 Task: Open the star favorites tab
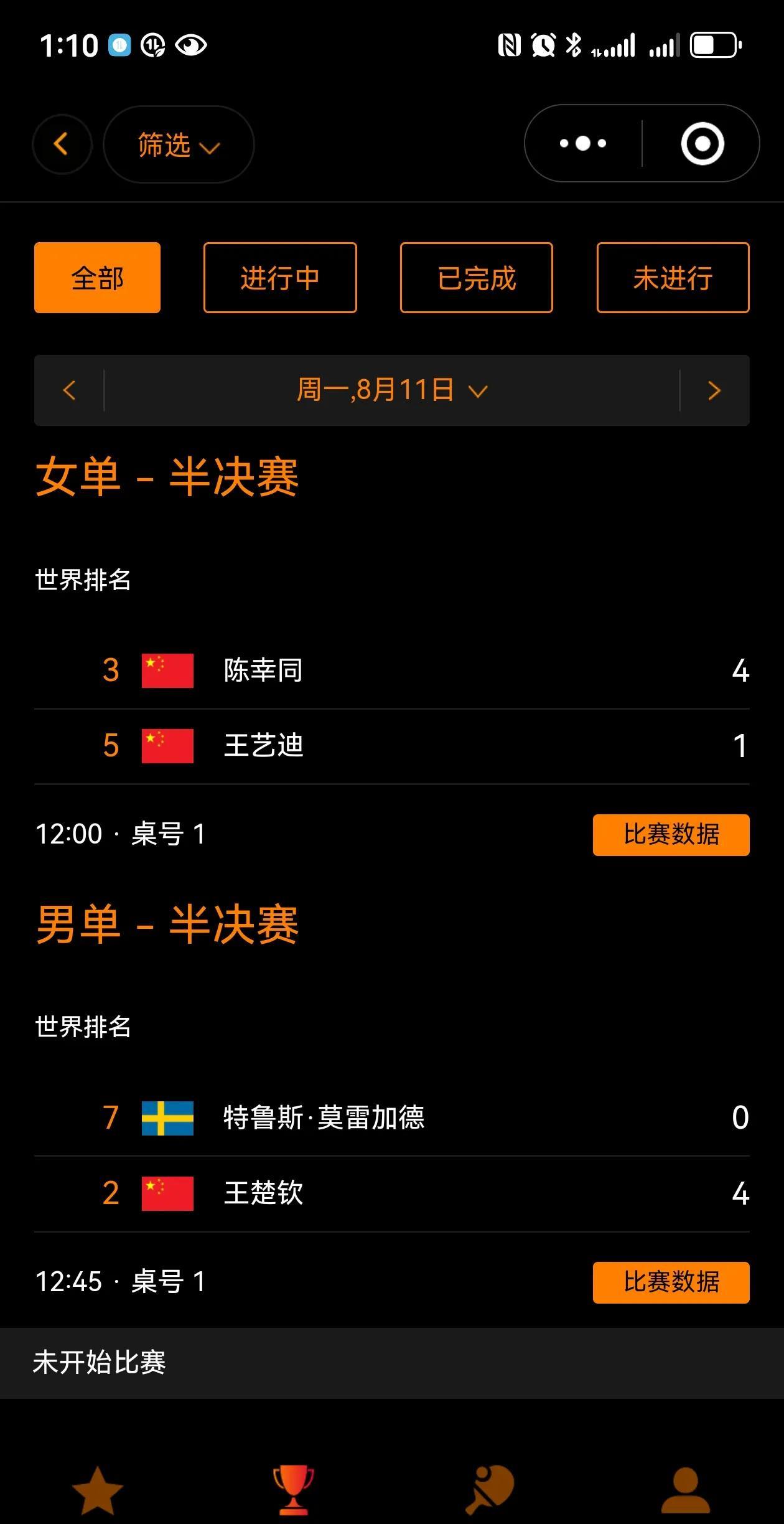point(98,1490)
